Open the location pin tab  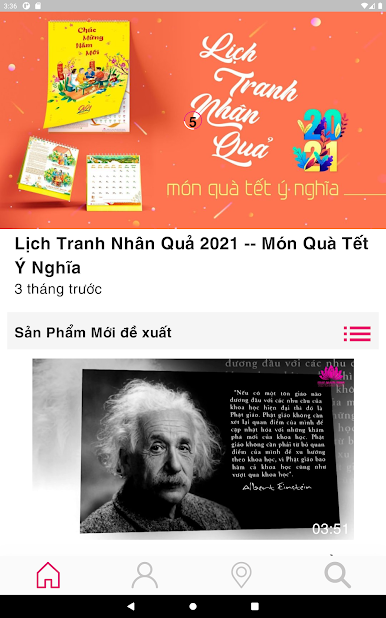pyautogui.click(x=241, y=575)
